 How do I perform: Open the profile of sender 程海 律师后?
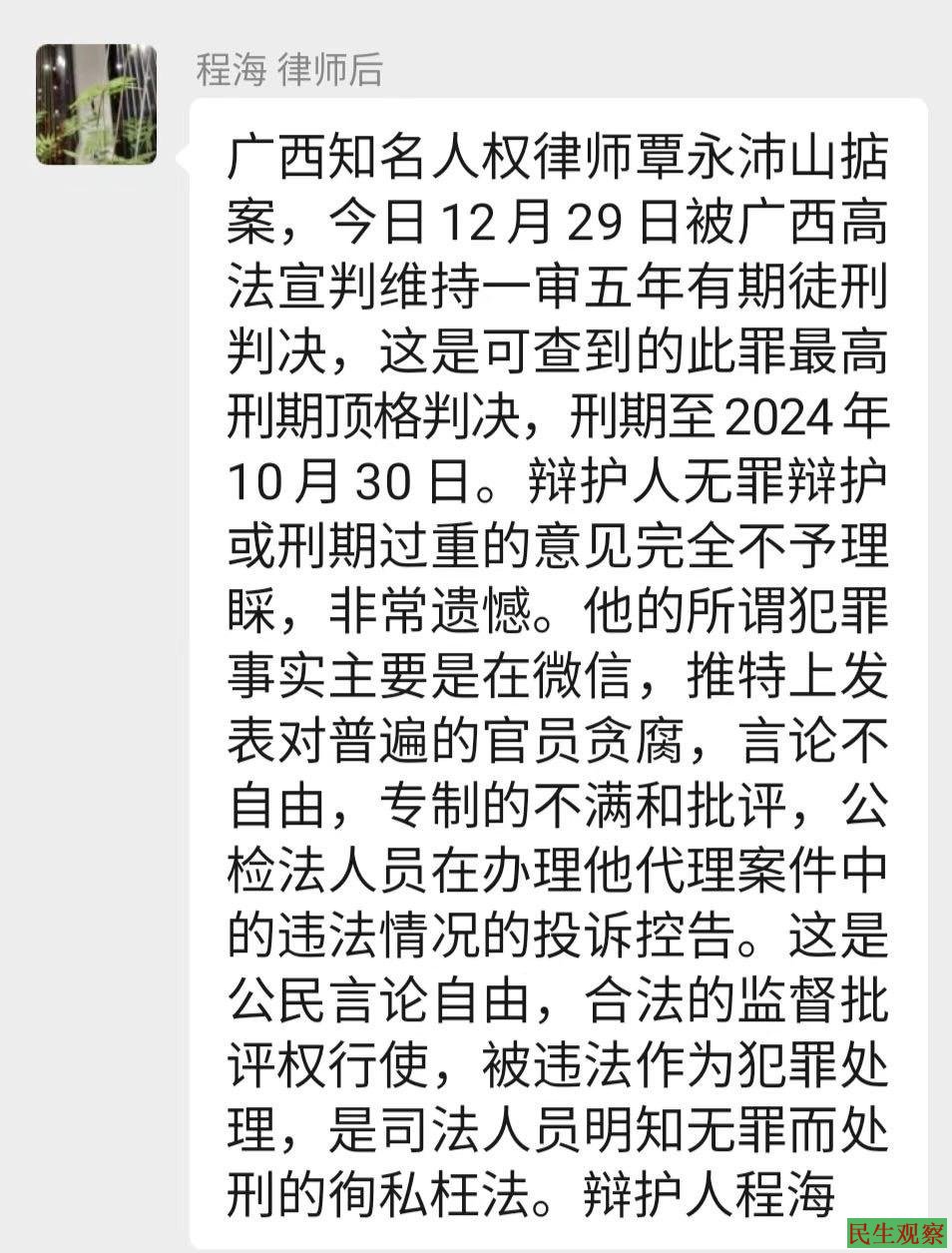pyautogui.click(x=97, y=104)
